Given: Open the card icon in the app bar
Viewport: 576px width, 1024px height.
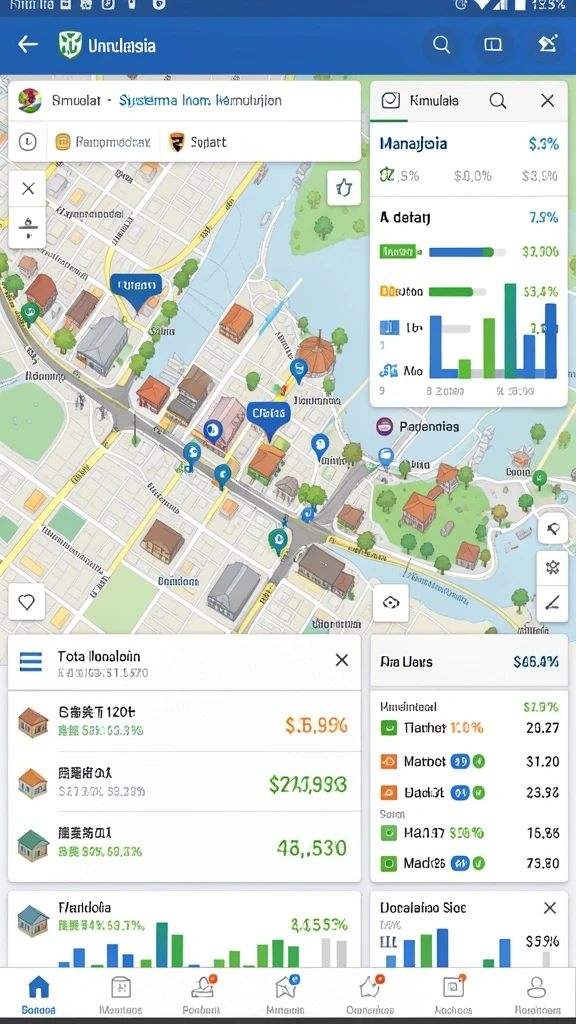Looking at the screenshot, I should coord(493,44).
